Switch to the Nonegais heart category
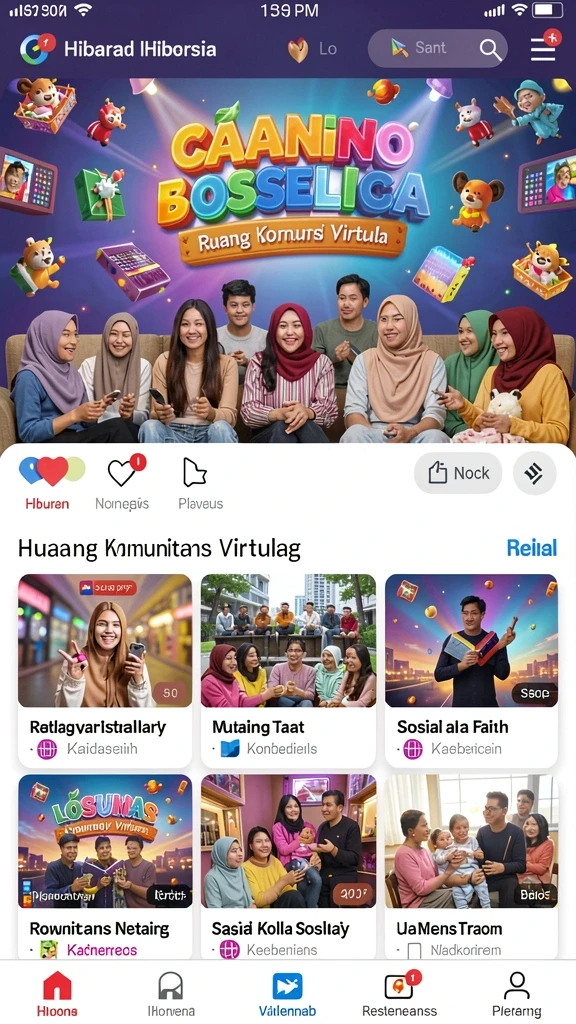This screenshot has height=1024, width=576. 122,483
